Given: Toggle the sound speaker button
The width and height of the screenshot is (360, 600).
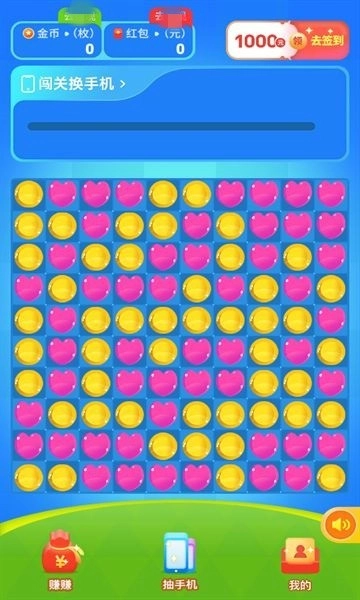Looking at the screenshot, I should [340, 524].
